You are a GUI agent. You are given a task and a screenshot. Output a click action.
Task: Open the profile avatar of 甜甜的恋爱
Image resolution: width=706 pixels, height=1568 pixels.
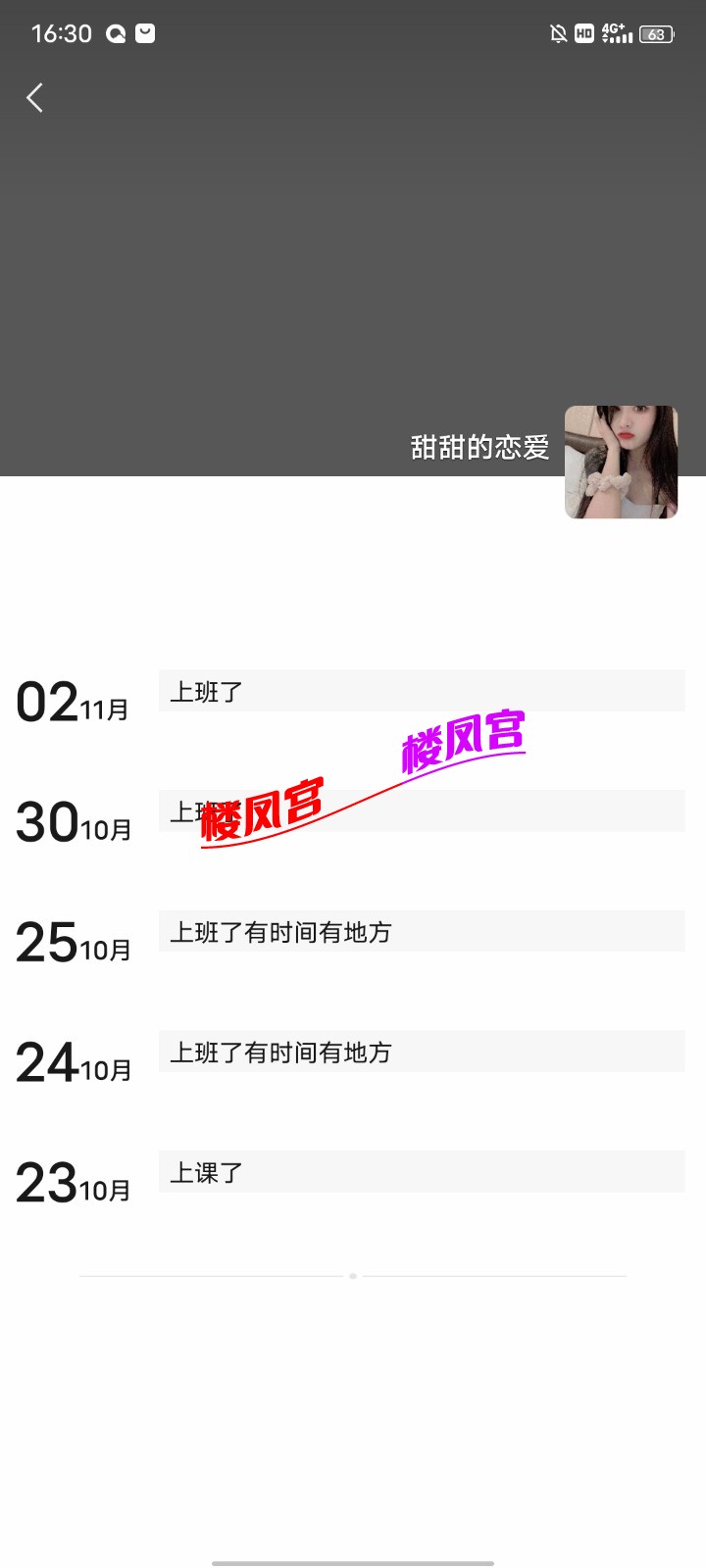point(621,462)
